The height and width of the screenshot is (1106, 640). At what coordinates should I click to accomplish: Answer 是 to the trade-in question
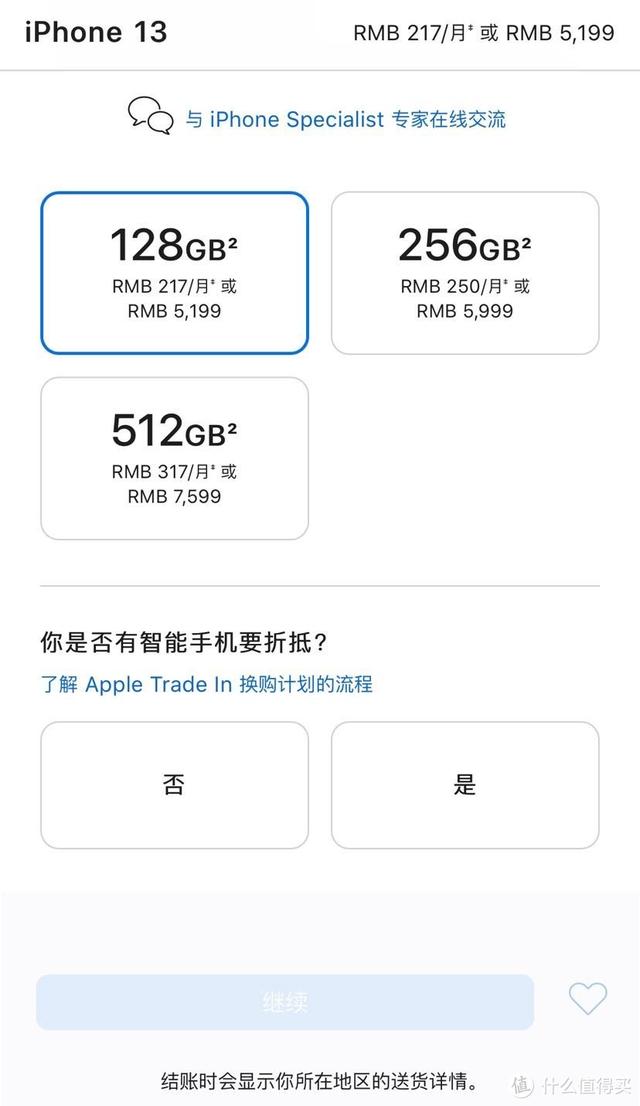(x=465, y=785)
